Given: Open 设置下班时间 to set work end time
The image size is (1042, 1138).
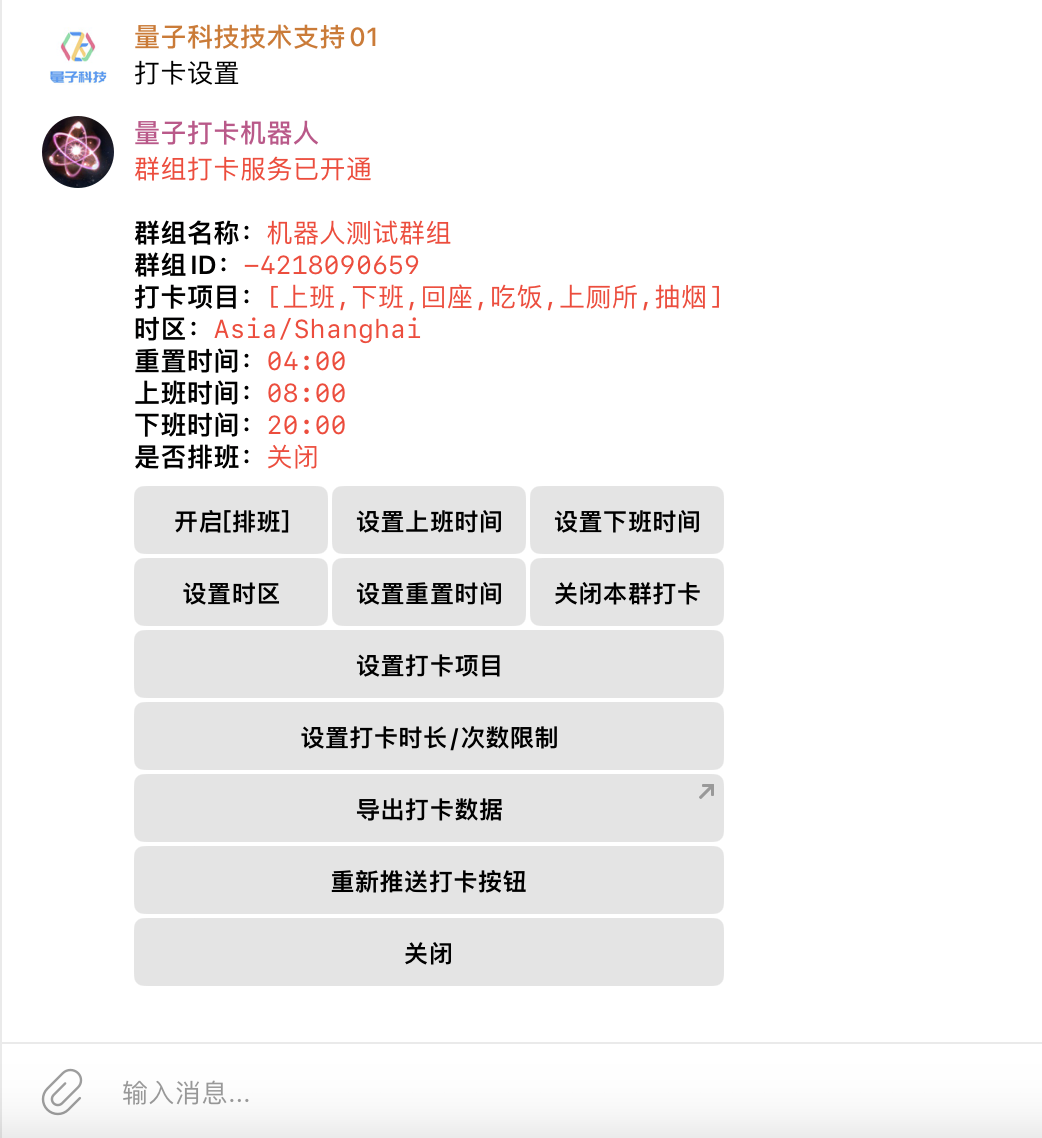Looking at the screenshot, I should (626, 520).
